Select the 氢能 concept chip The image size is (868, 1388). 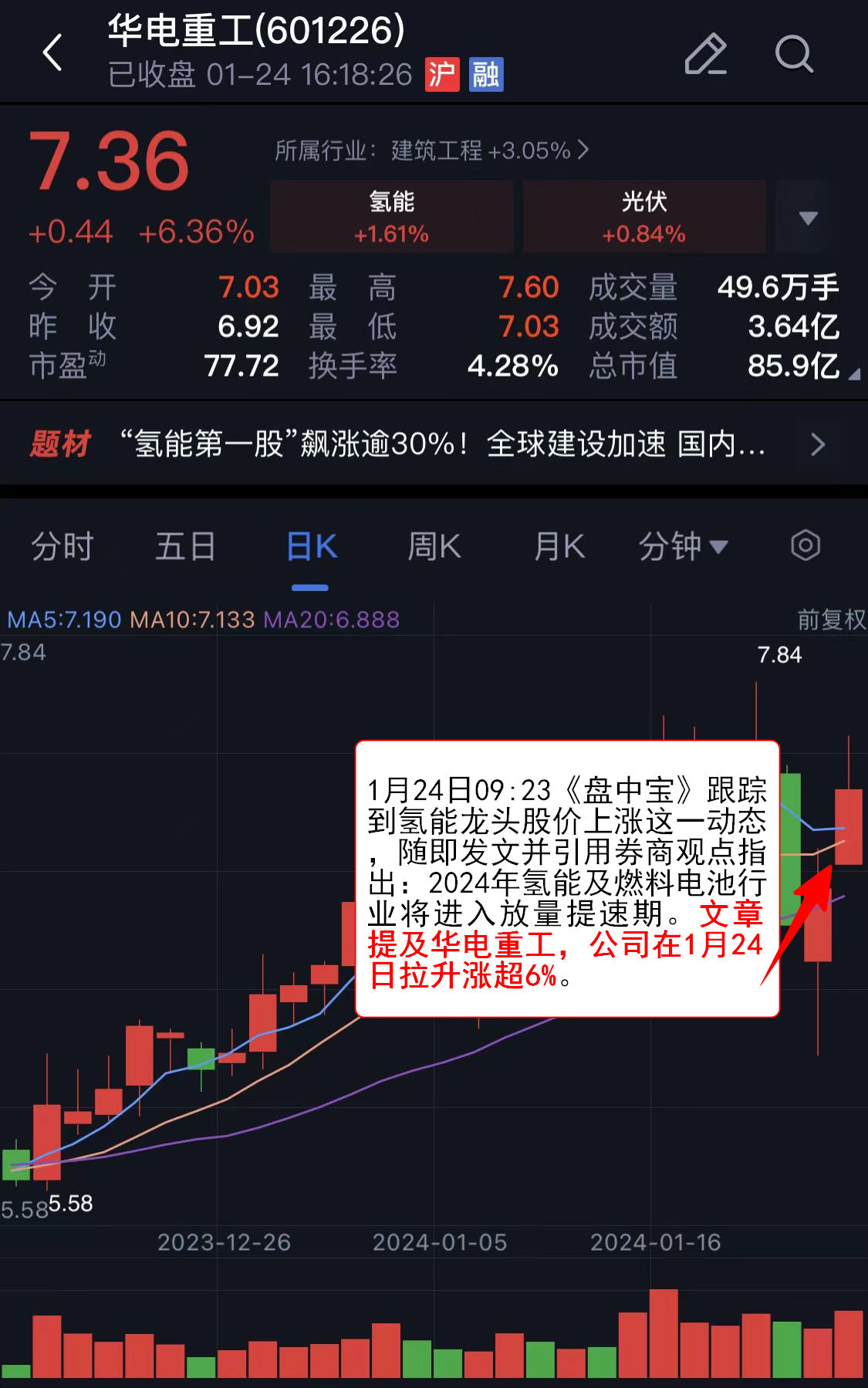391,216
